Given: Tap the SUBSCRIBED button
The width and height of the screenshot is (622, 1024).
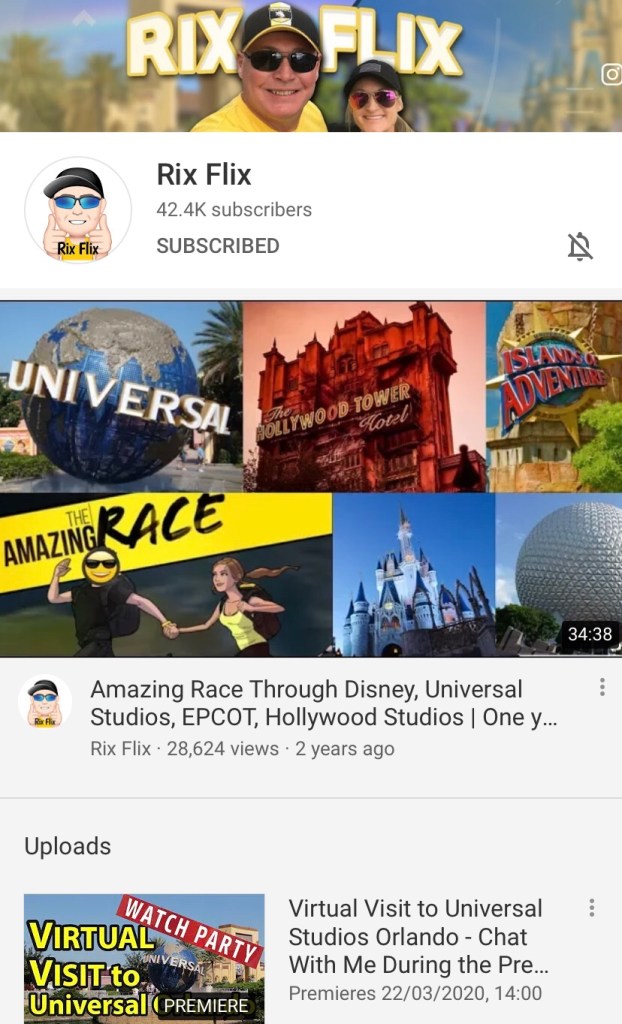Looking at the screenshot, I should click(x=217, y=246).
